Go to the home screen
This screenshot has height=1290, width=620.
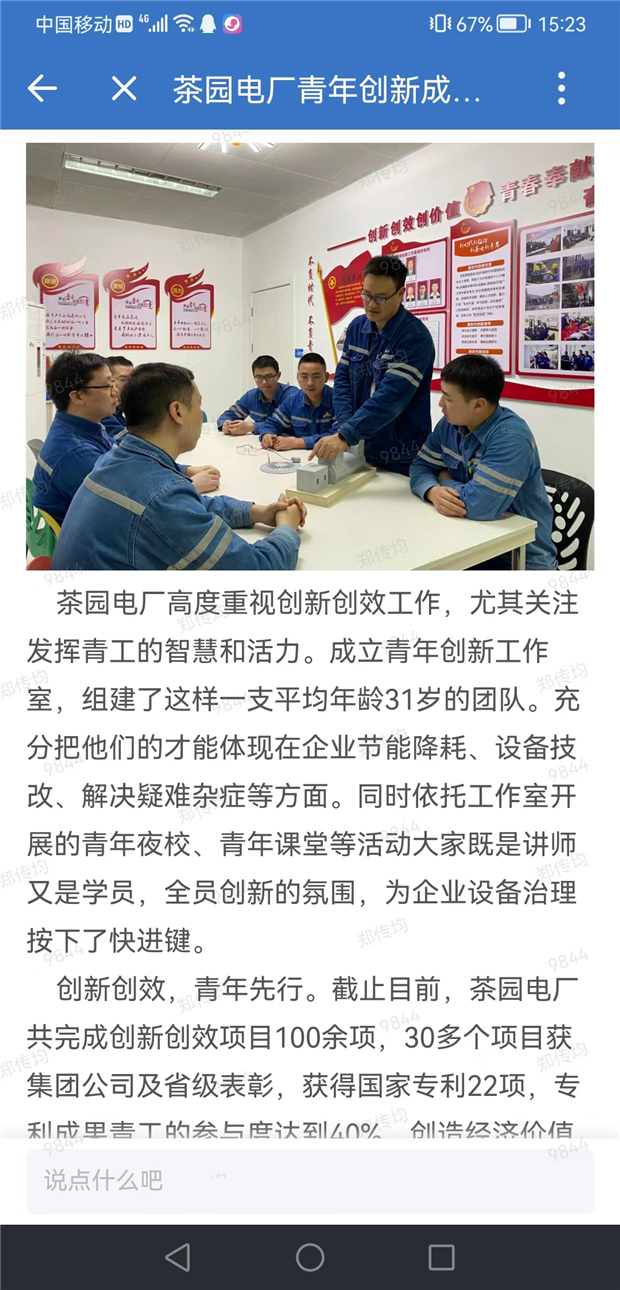click(x=310, y=1257)
